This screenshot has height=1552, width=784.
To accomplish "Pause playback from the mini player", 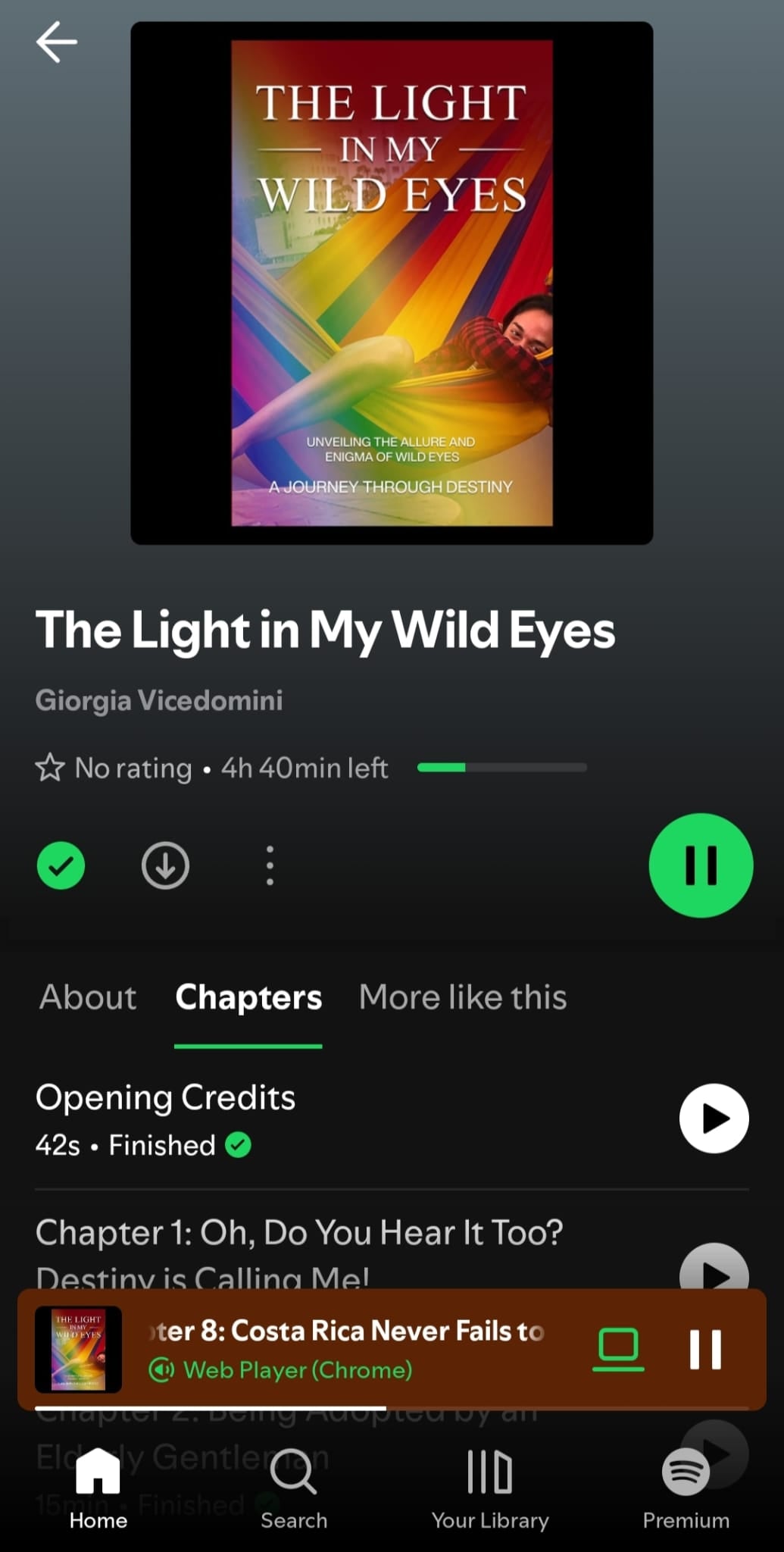I will [705, 1349].
